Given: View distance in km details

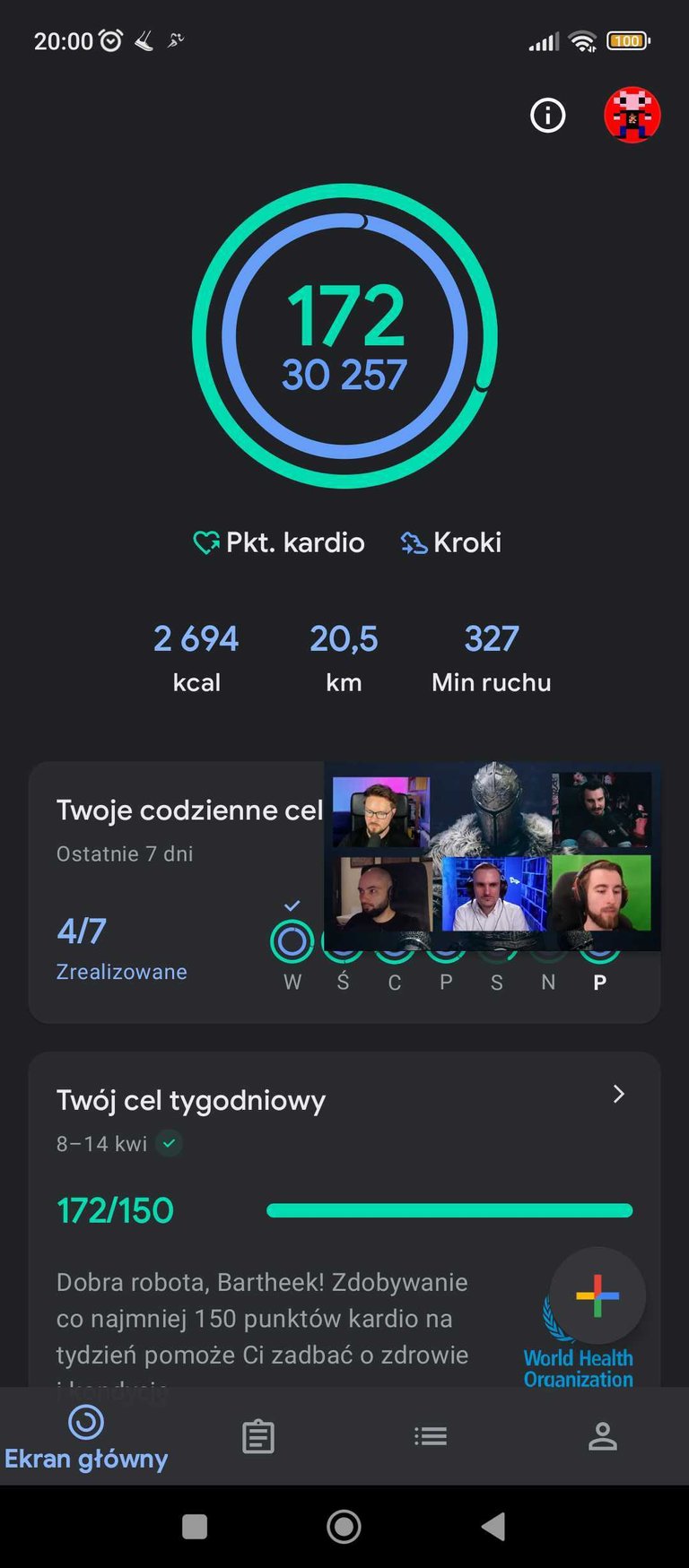Looking at the screenshot, I should point(344,658).
